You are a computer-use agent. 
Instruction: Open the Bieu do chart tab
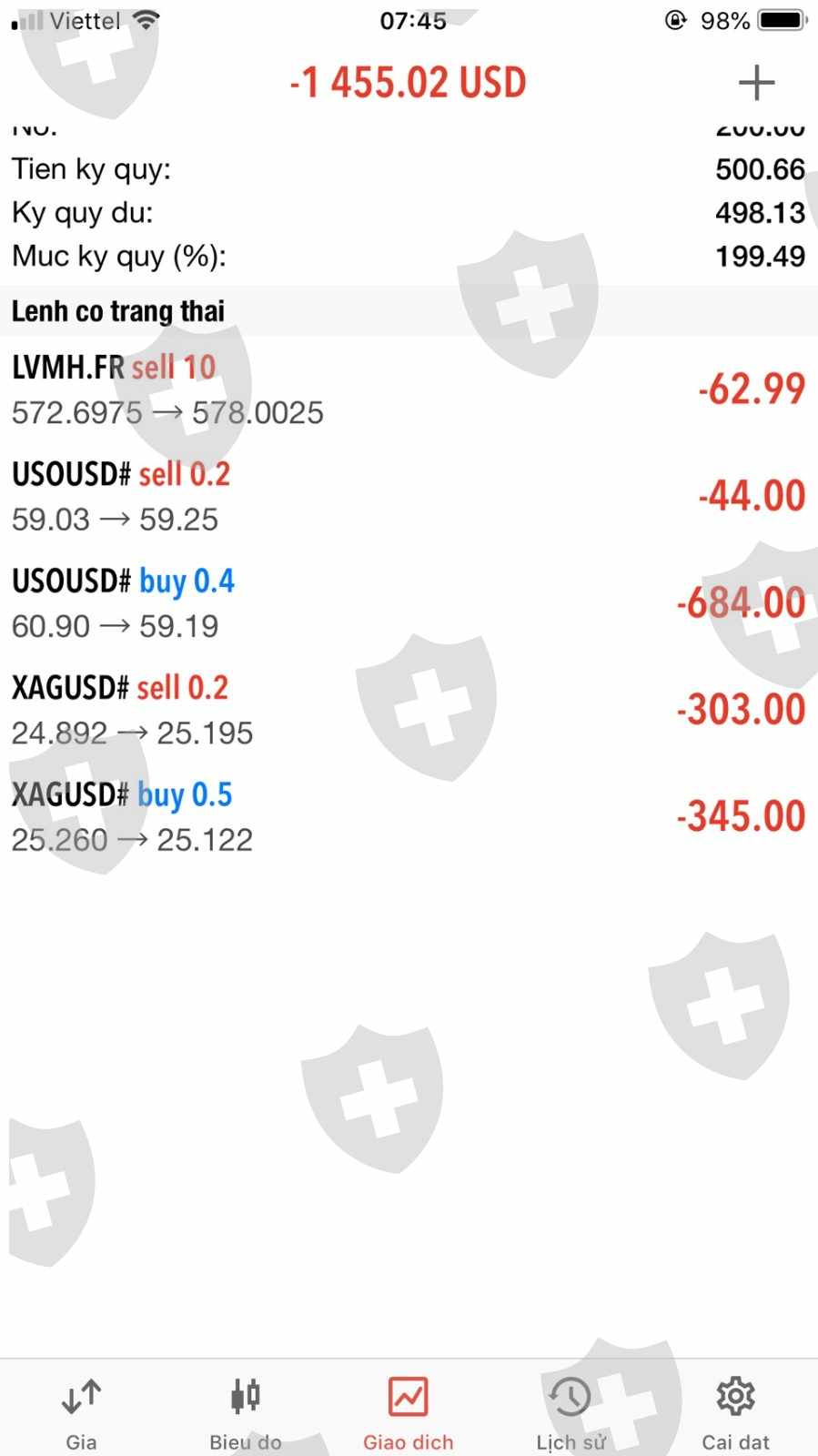pos(245,1410)
